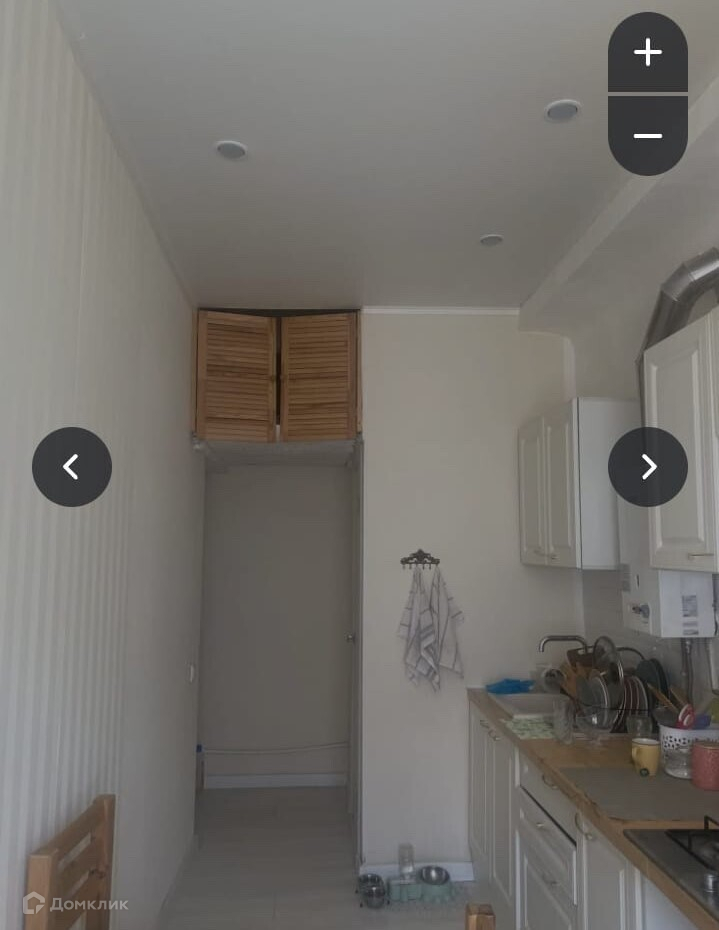Go to the previous photo
719x930 pixels.
(x=71, y=466)
